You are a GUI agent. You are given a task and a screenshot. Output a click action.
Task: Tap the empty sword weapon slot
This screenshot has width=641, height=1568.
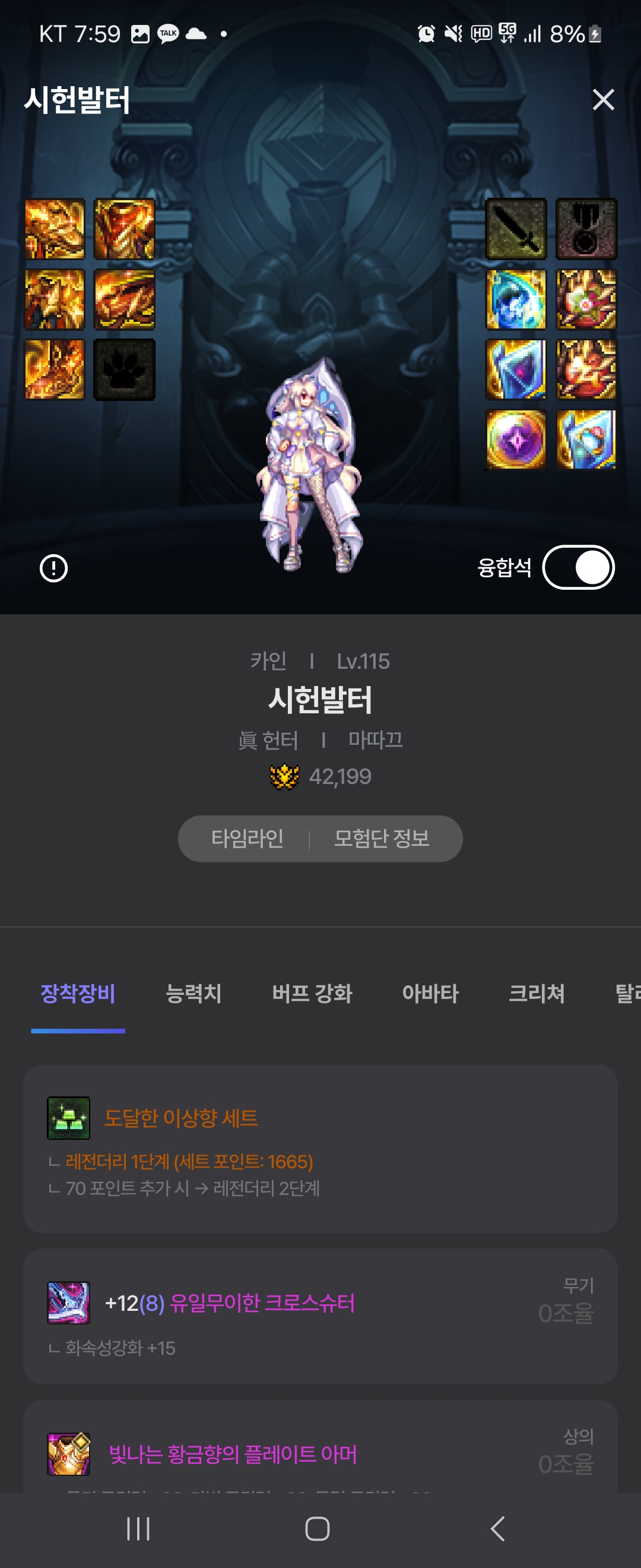click(516, 229)
